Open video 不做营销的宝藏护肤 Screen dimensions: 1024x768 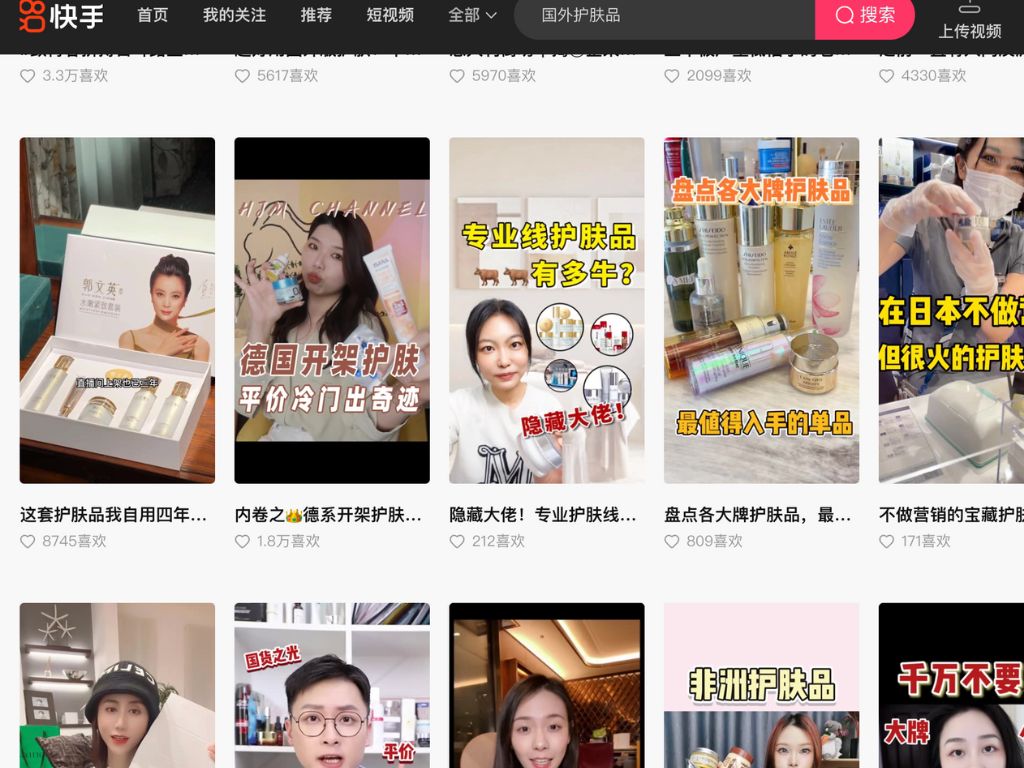[951, 310]
